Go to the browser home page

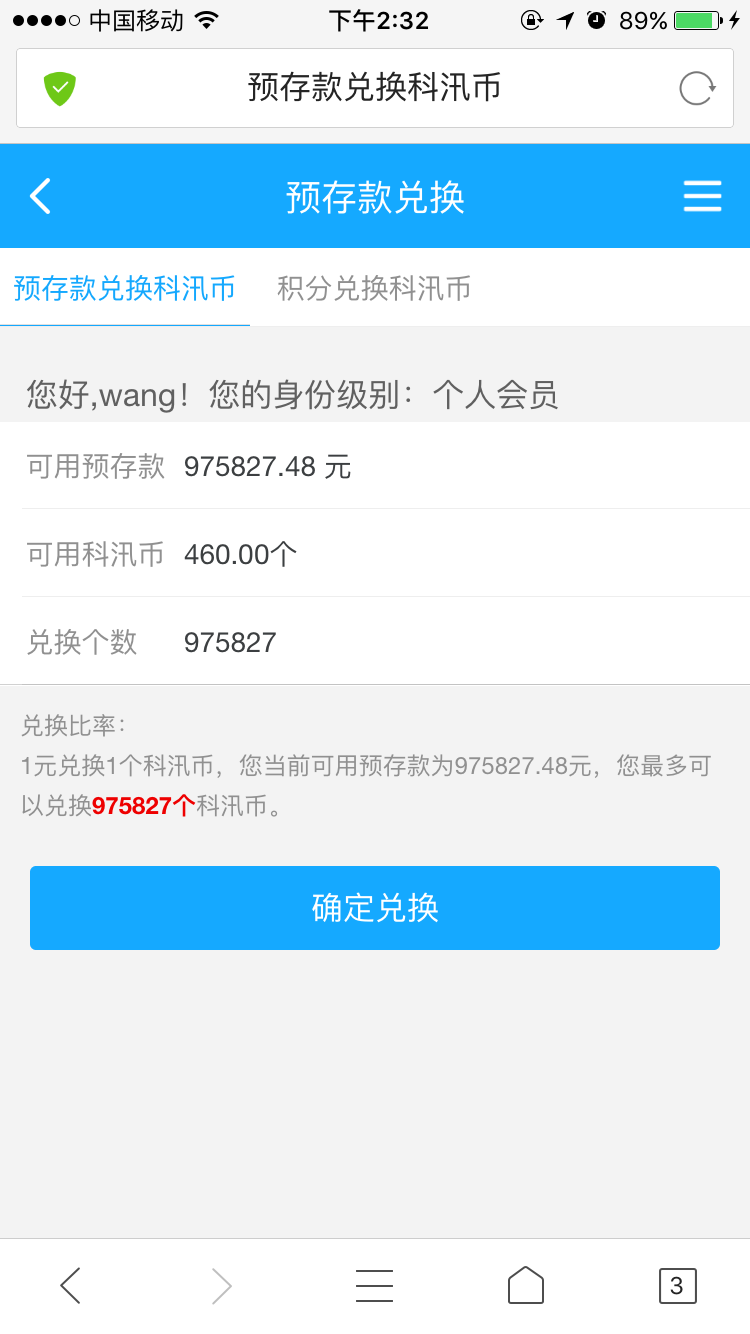point(526,1285)
